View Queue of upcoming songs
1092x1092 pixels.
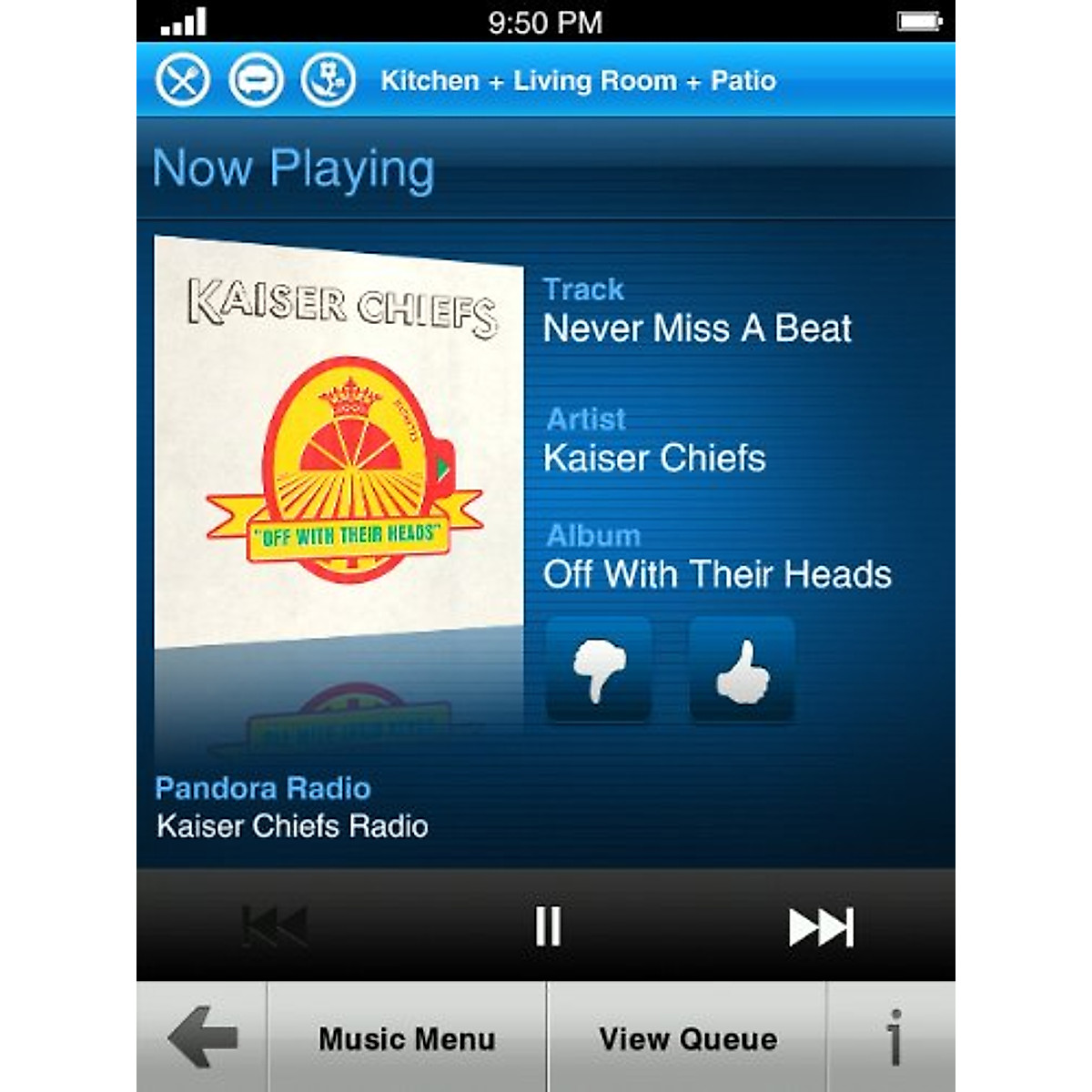click(687, 1038)
